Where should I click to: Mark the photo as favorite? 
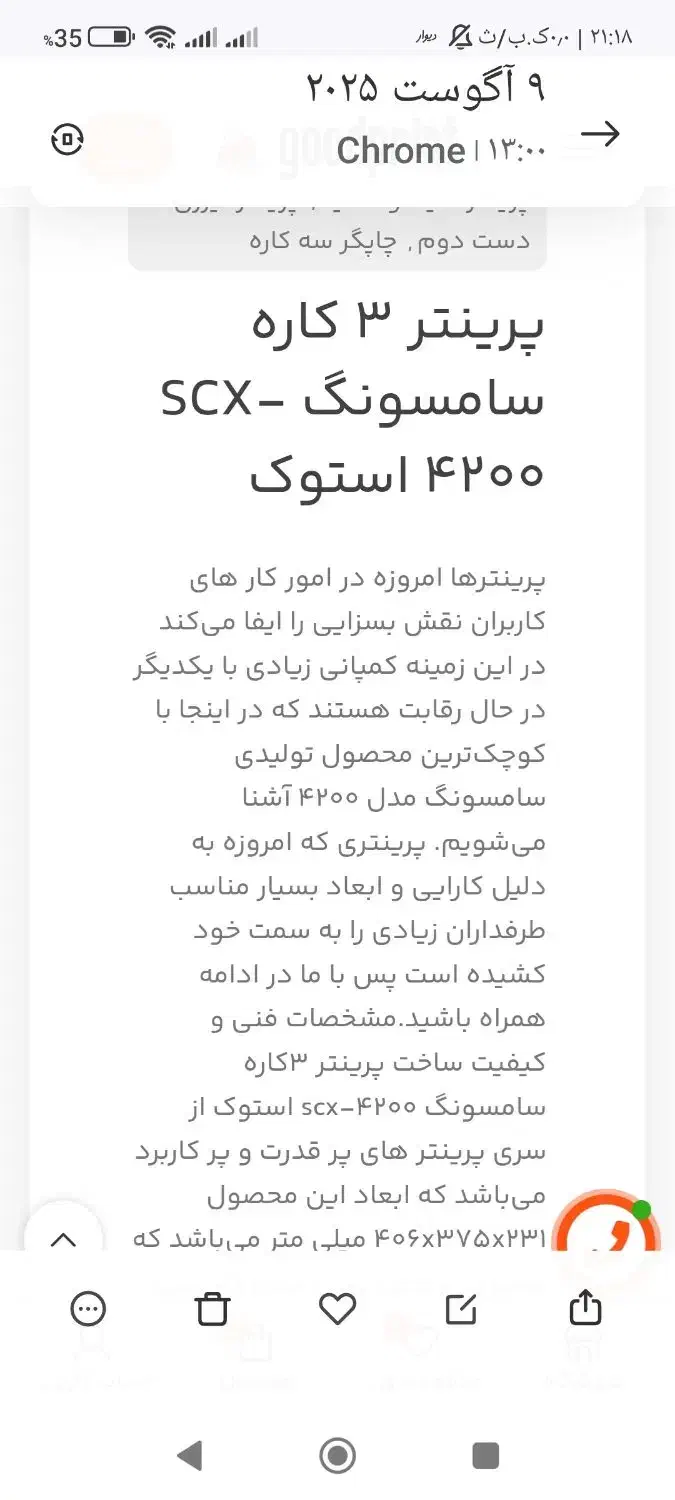tap(337, 1309)
